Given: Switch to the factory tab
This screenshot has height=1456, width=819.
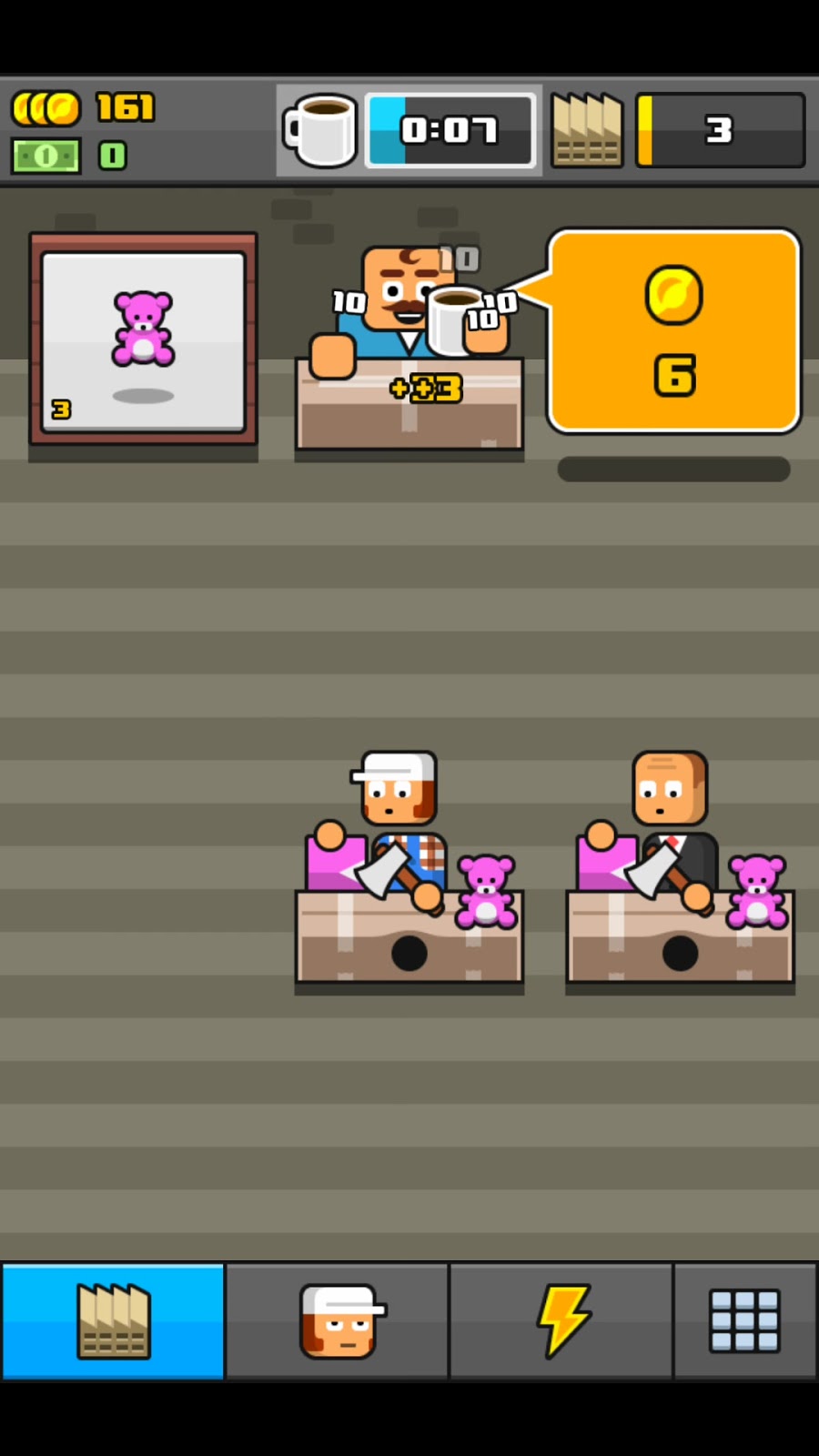Looking at the screenshot, I should (113, 1321).
